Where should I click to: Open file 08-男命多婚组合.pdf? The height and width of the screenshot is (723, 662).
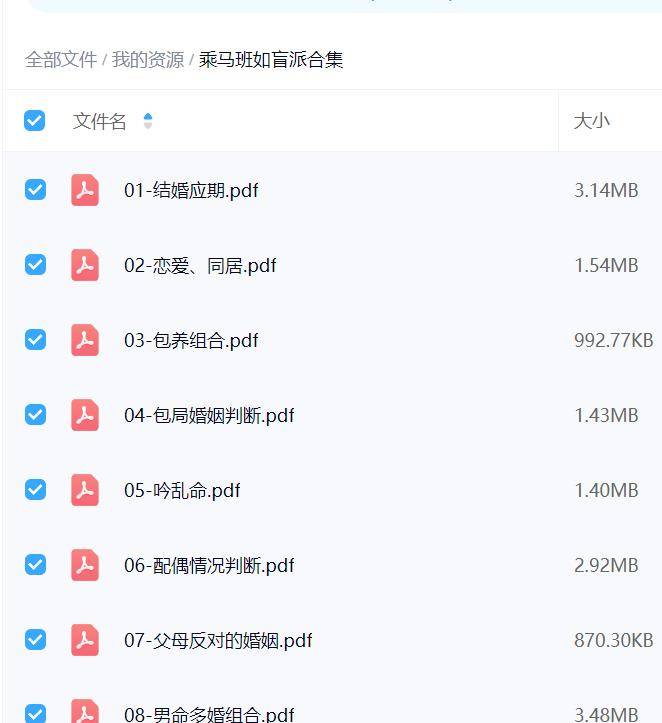click(x=209, y=714)
